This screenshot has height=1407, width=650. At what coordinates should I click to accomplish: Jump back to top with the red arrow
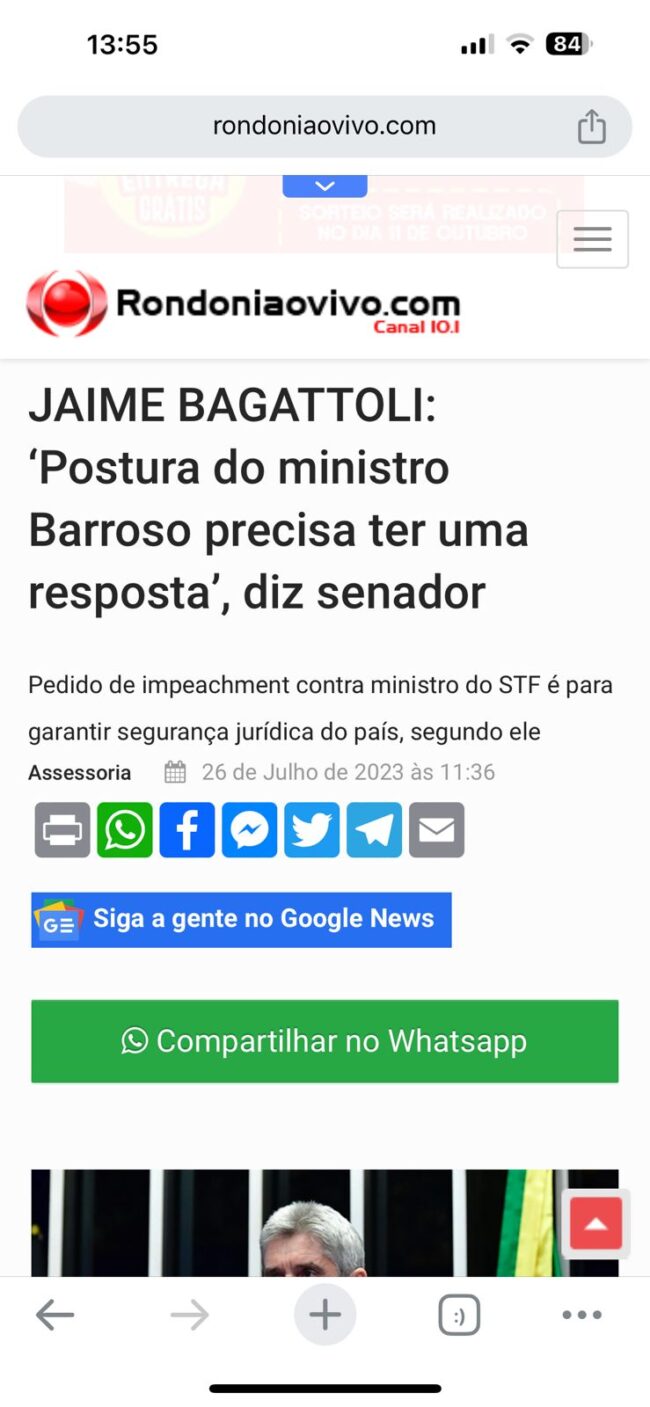pyautogui.click(x=596, y=1223)
